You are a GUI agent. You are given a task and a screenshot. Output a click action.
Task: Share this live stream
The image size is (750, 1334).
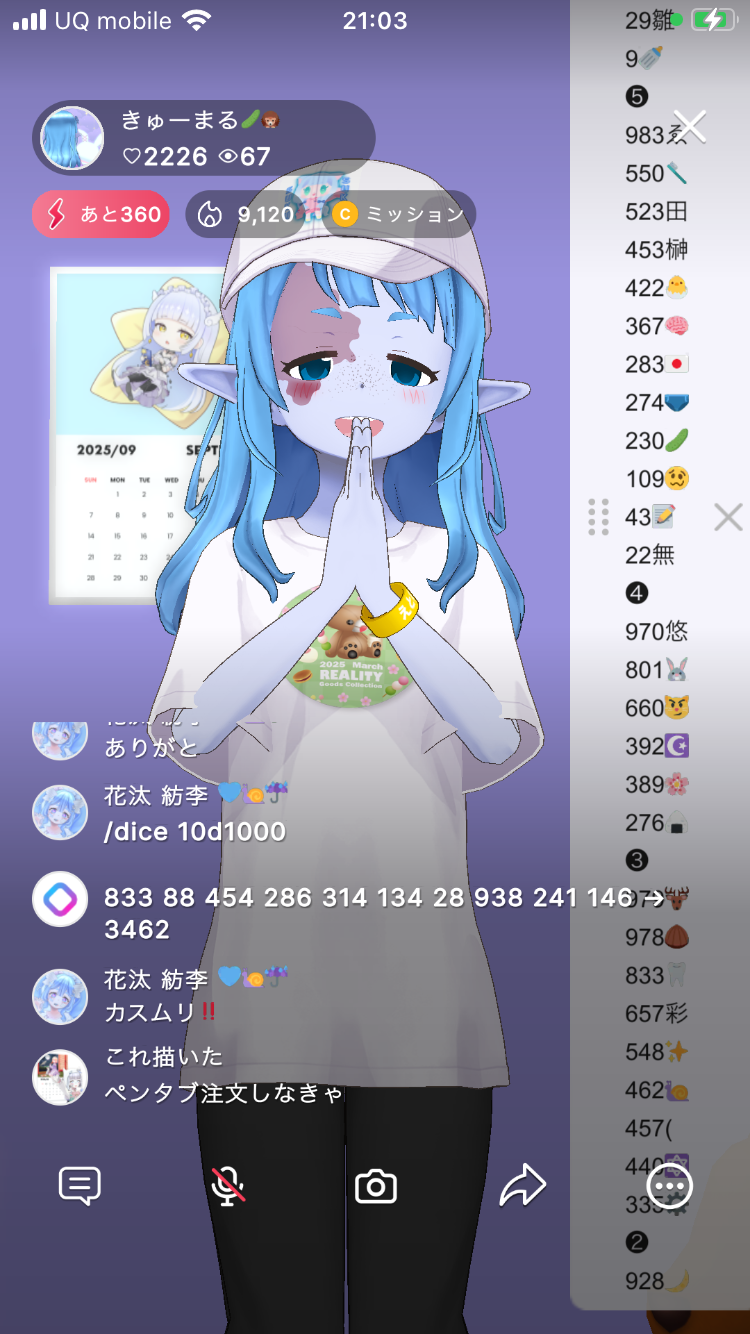coord(522,1187)
